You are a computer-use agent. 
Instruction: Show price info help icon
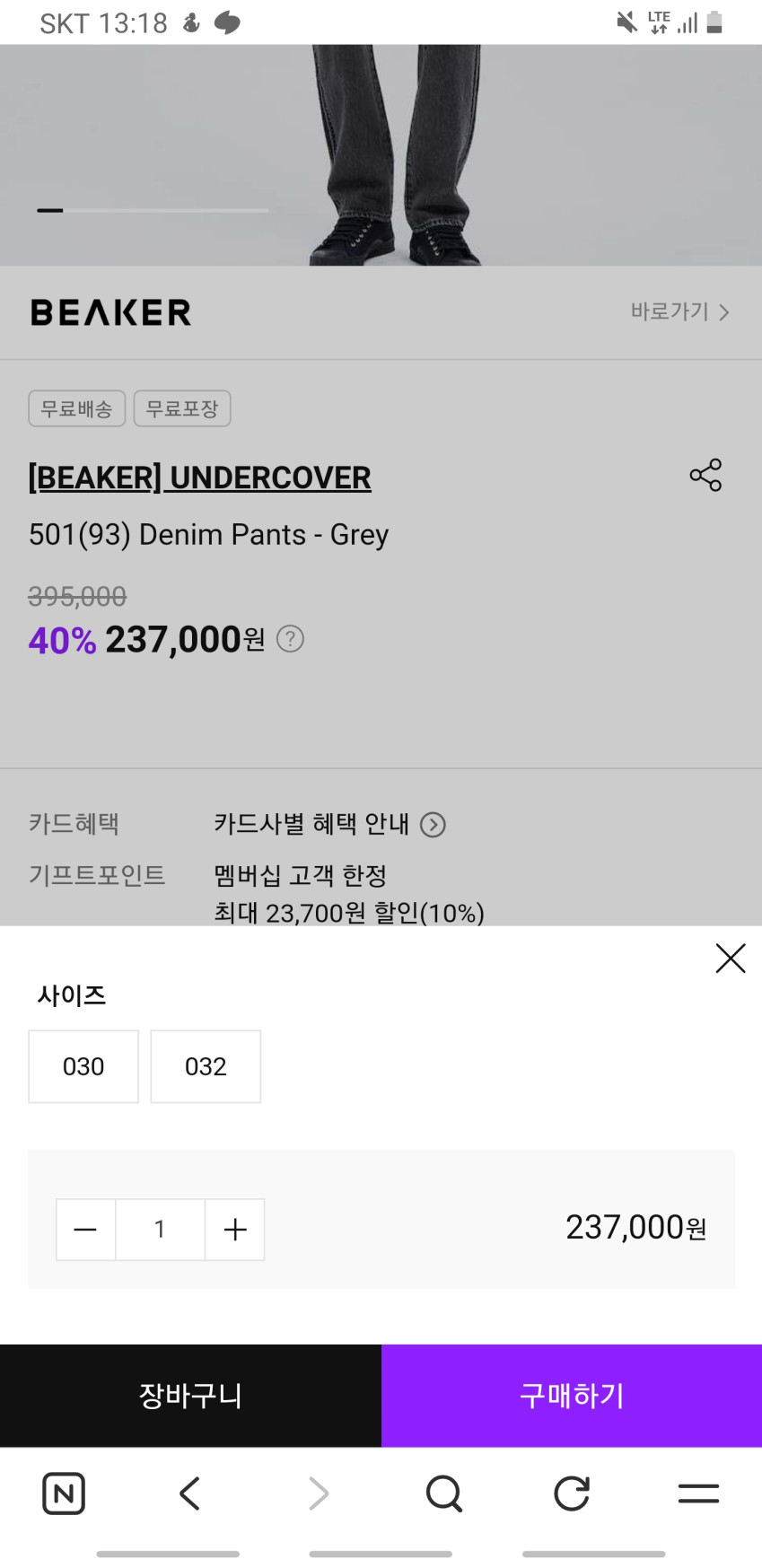click(290, 639)
